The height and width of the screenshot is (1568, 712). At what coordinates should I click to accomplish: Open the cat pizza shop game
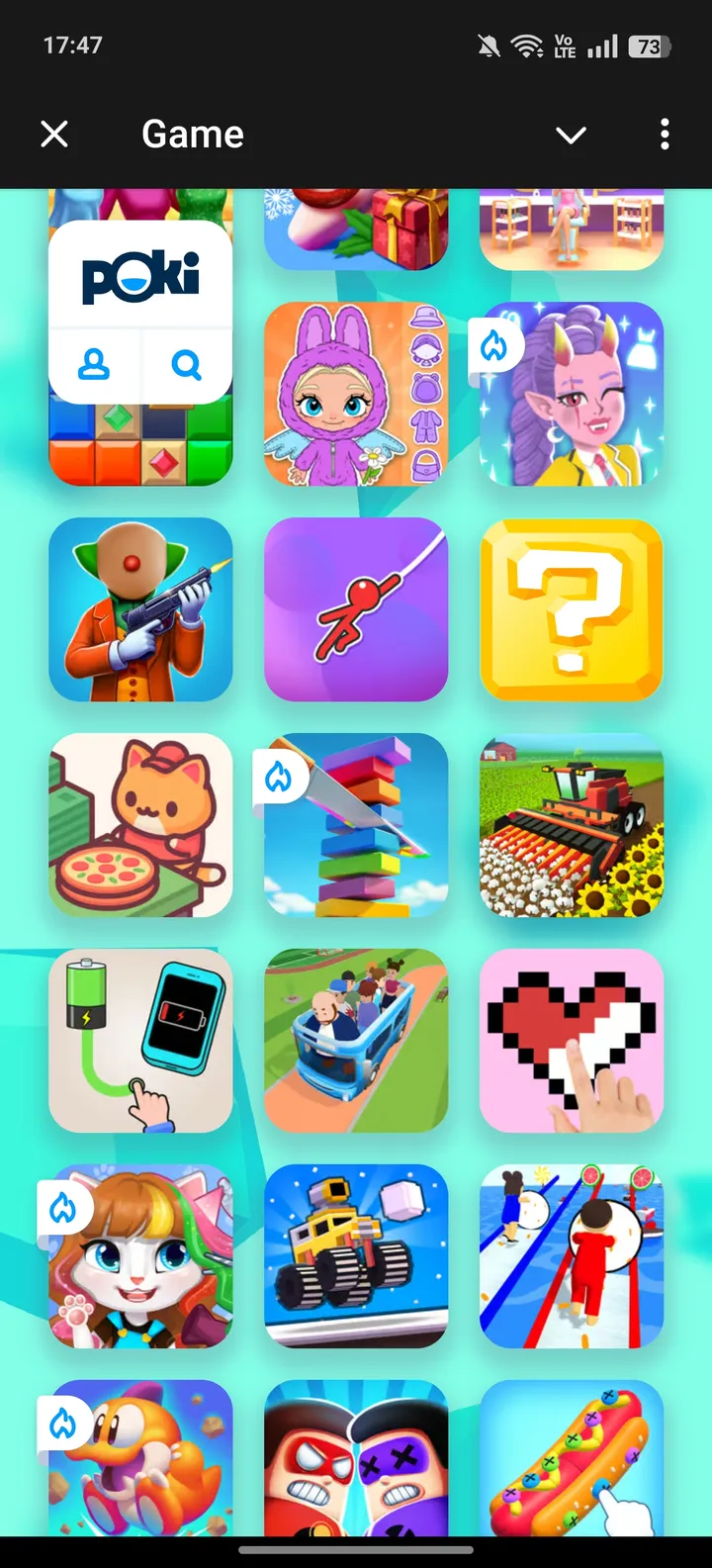click(x=140, y=825)
